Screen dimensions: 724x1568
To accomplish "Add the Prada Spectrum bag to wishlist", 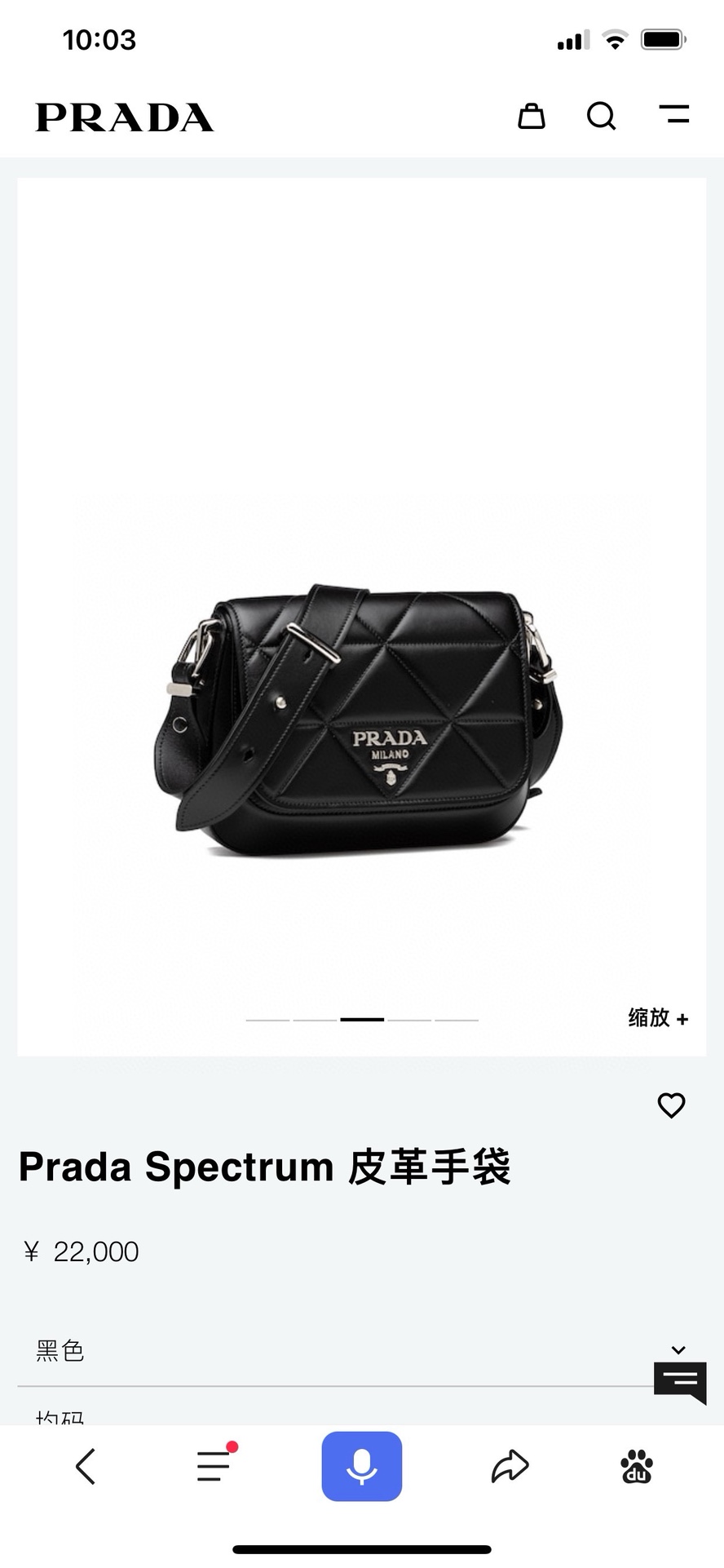I will coord(671,1105).
